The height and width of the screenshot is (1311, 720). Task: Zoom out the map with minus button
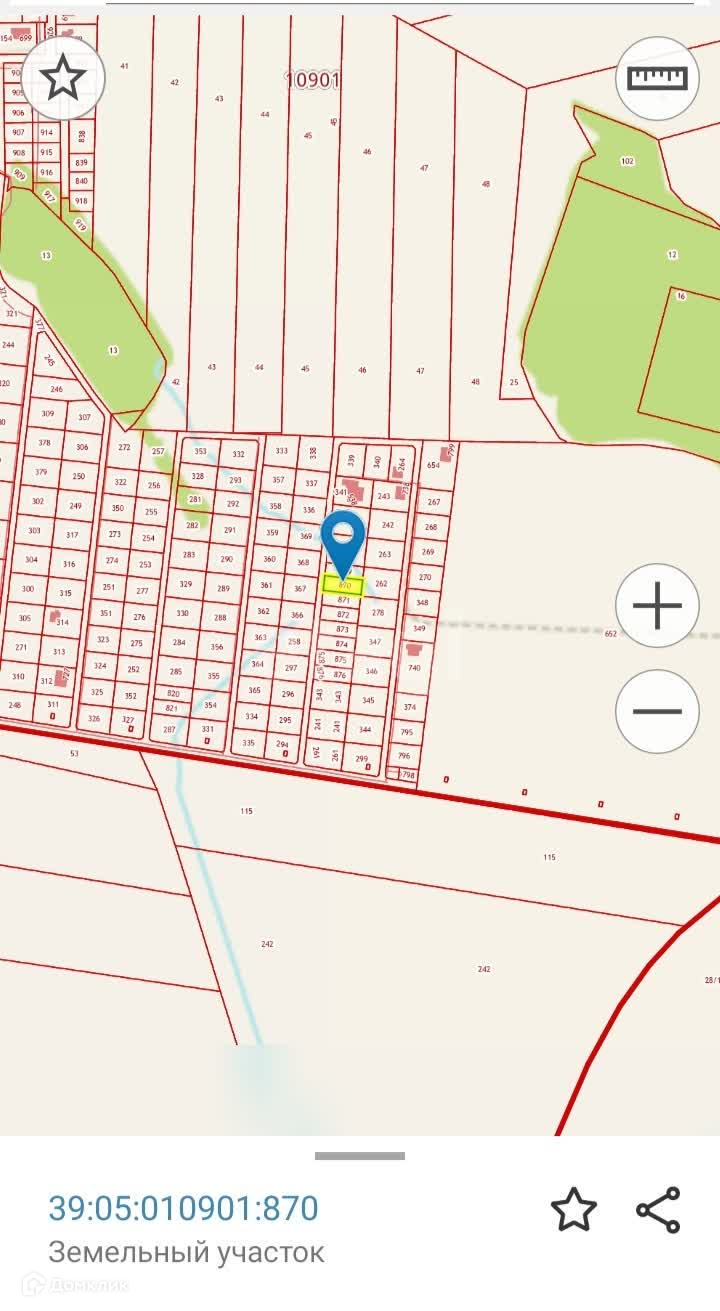[657, 711]
